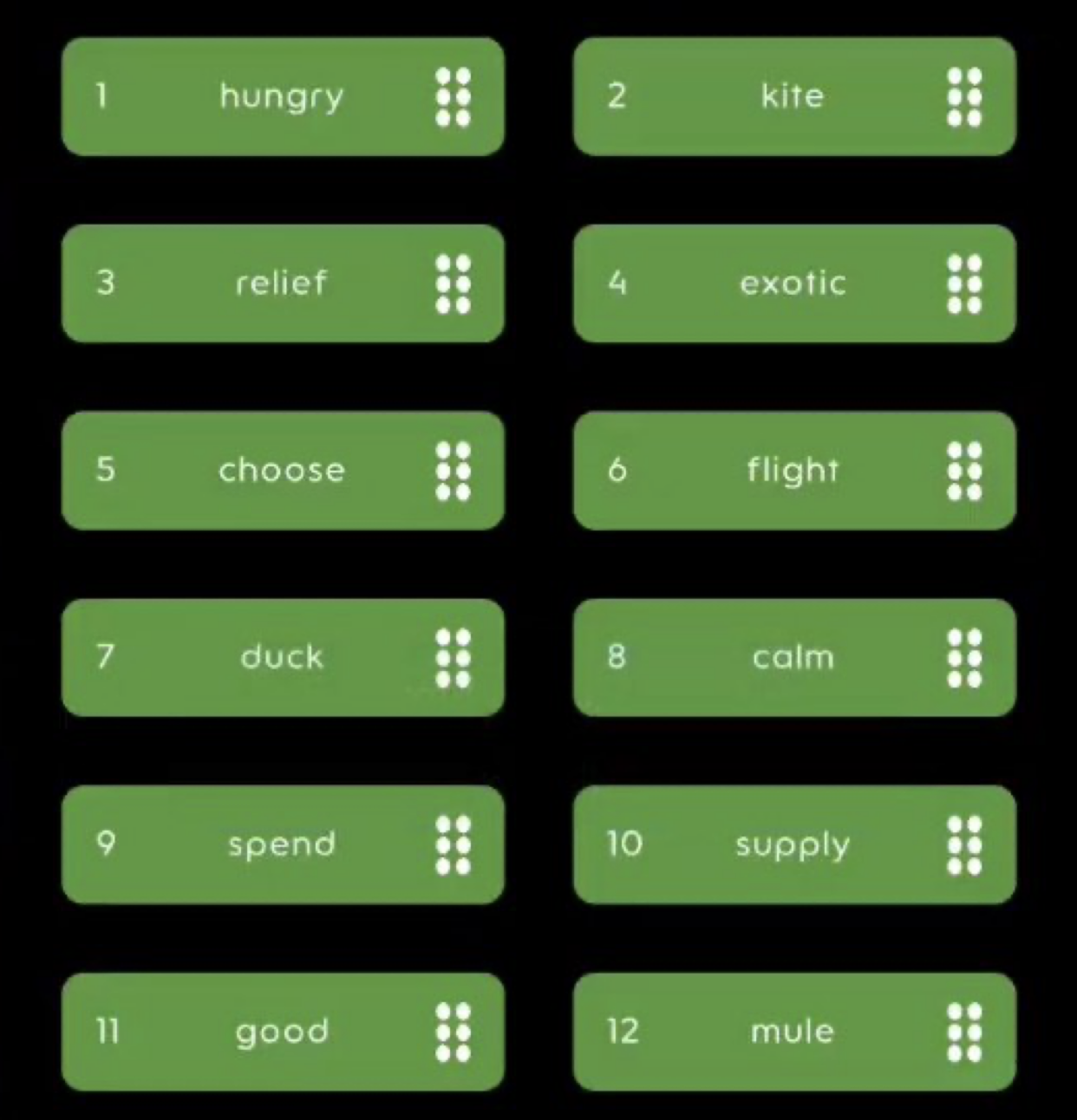1077x1120 pixels.
Task: Tap the kite word chip
Action: point(793,96)
